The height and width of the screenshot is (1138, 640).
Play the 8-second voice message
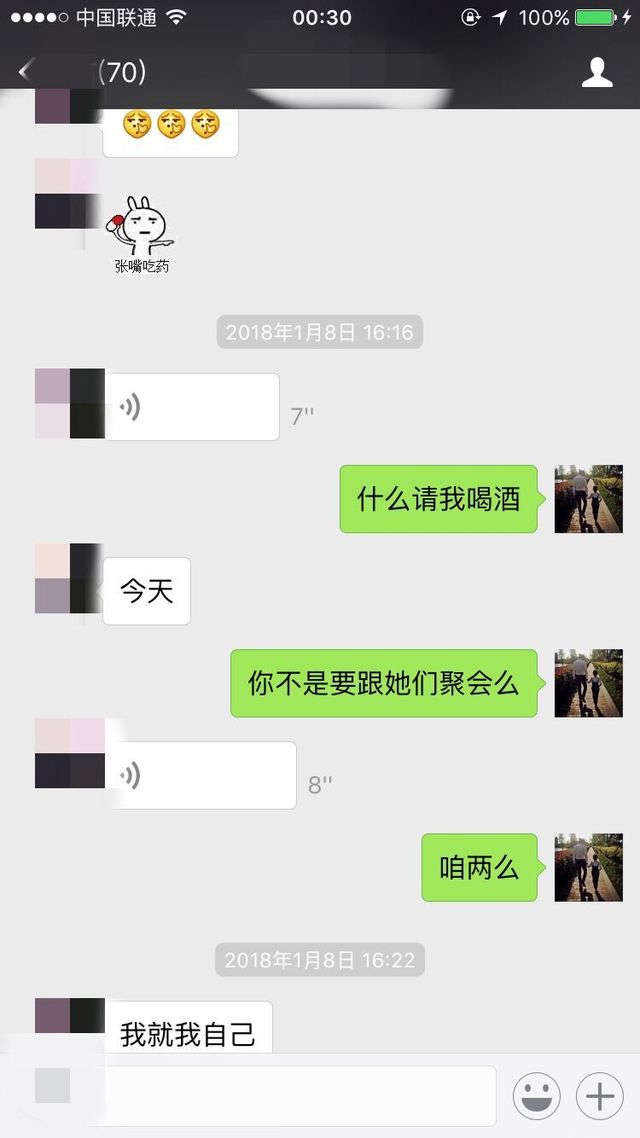[x=200, y=775]
